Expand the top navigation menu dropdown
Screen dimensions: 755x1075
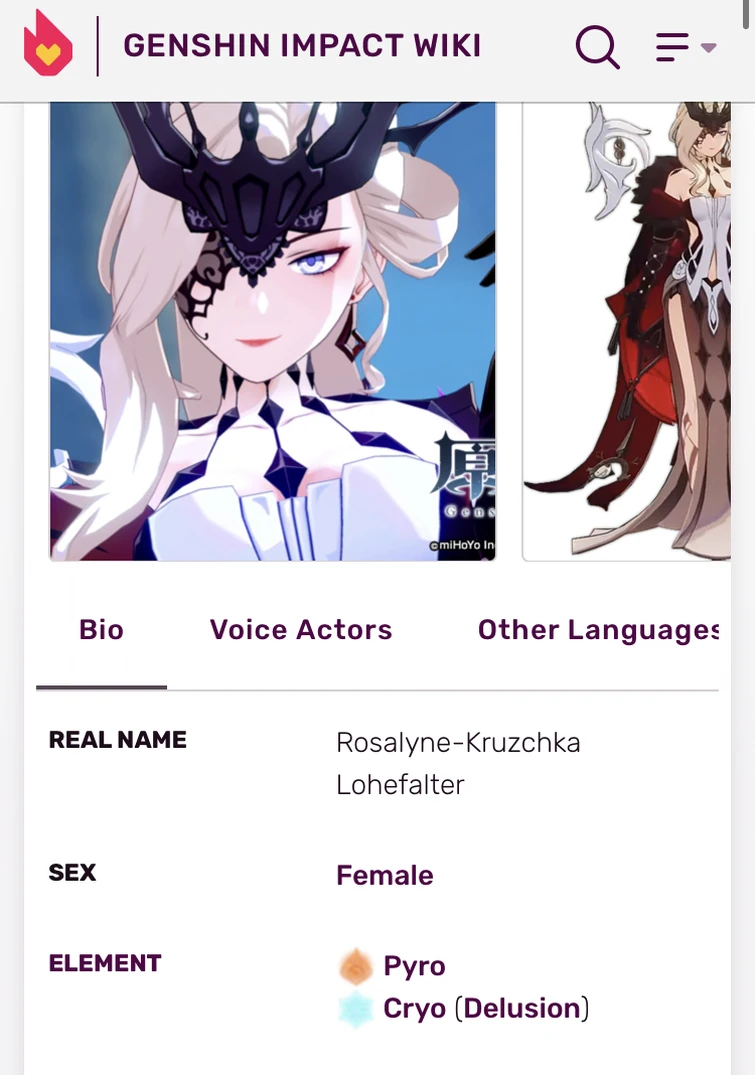(x=685, y=47)
